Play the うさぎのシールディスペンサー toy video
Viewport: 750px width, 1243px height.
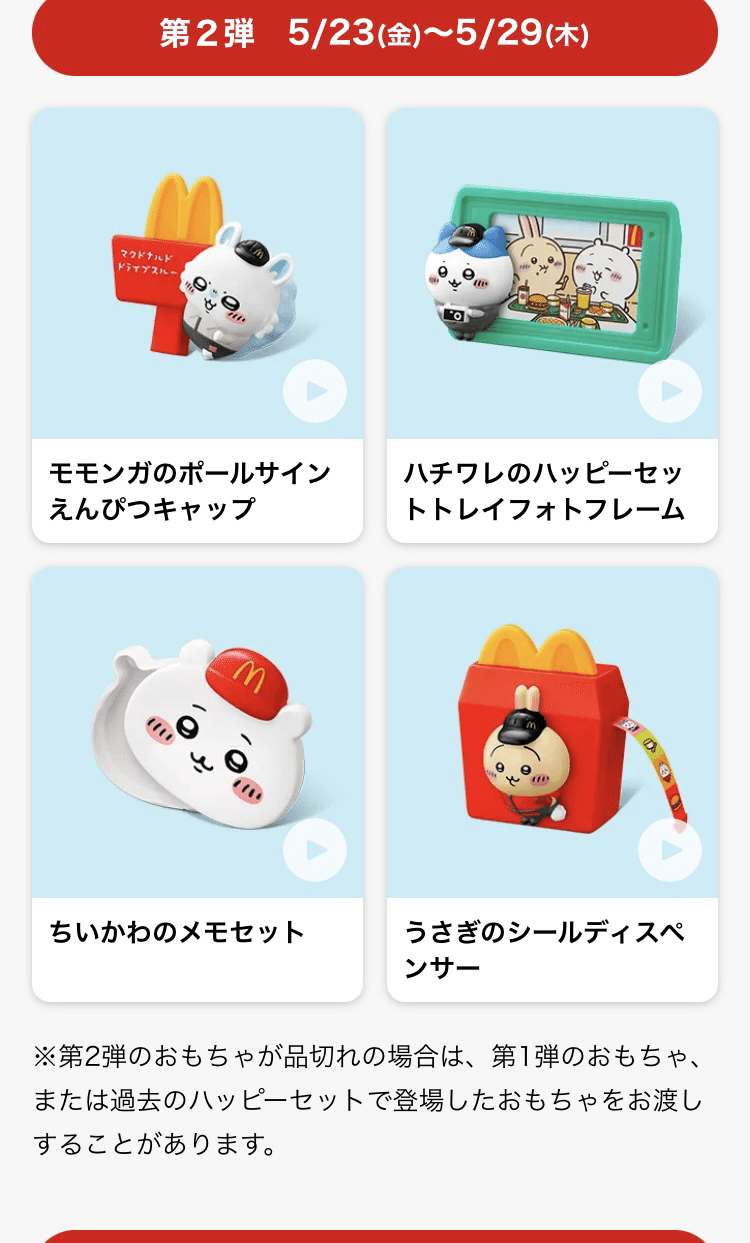pos(670,850)
